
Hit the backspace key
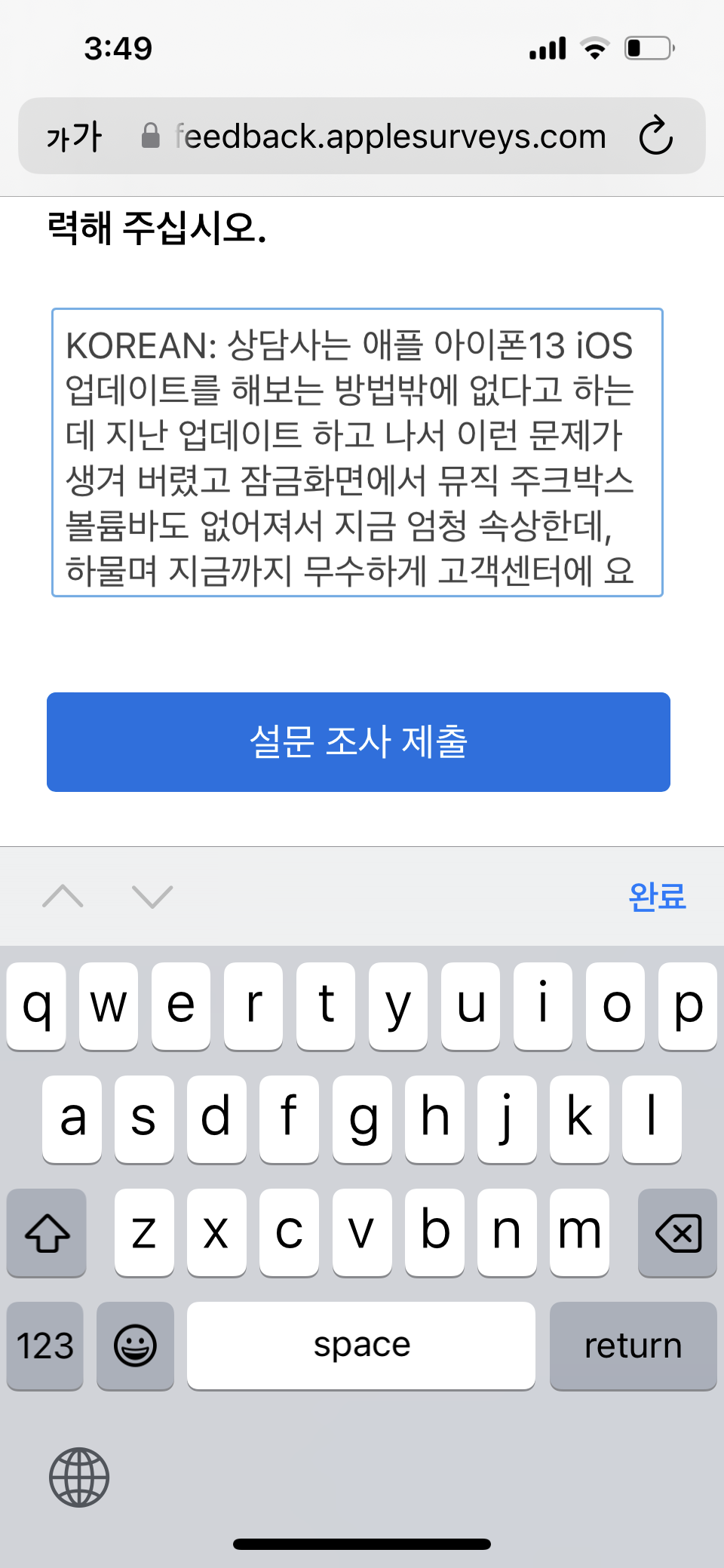pyautogui.click(x=677, y=1232)
